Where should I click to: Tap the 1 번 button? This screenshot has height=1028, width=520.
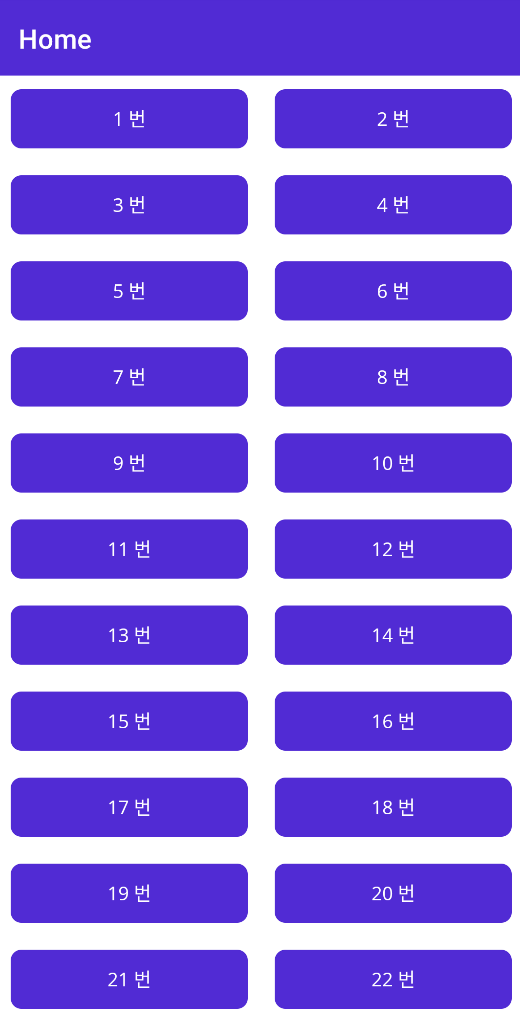coord(129,119)
